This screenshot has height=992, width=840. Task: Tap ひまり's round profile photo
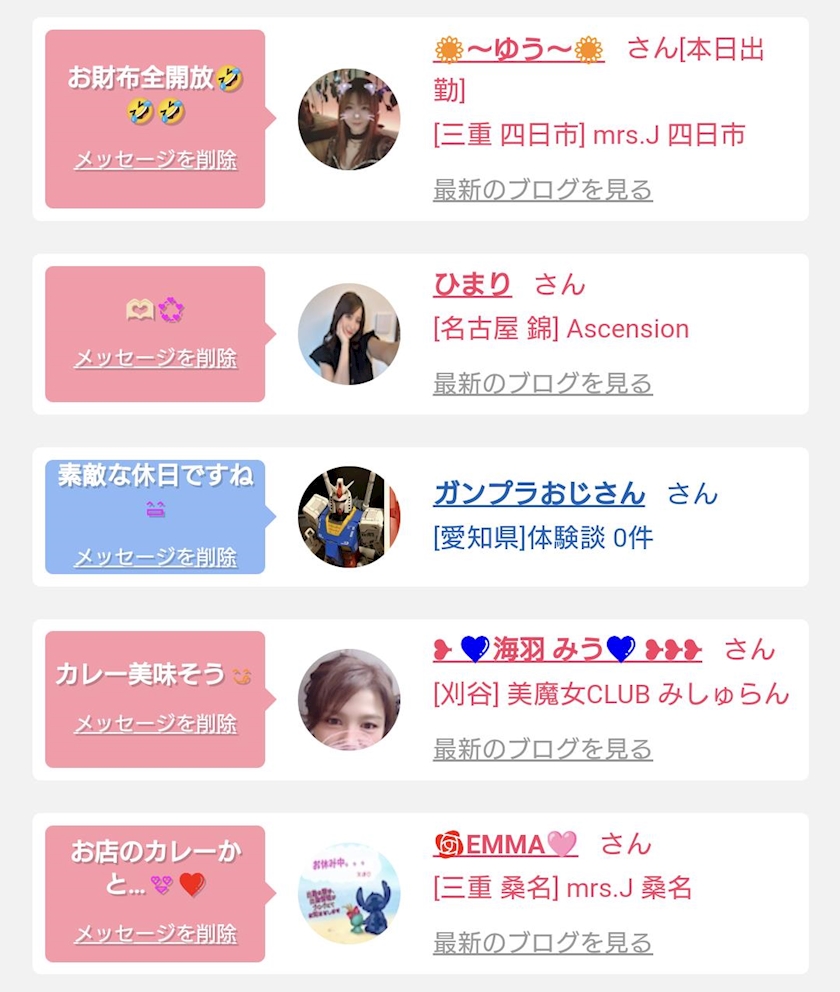(x=349, y=333)
